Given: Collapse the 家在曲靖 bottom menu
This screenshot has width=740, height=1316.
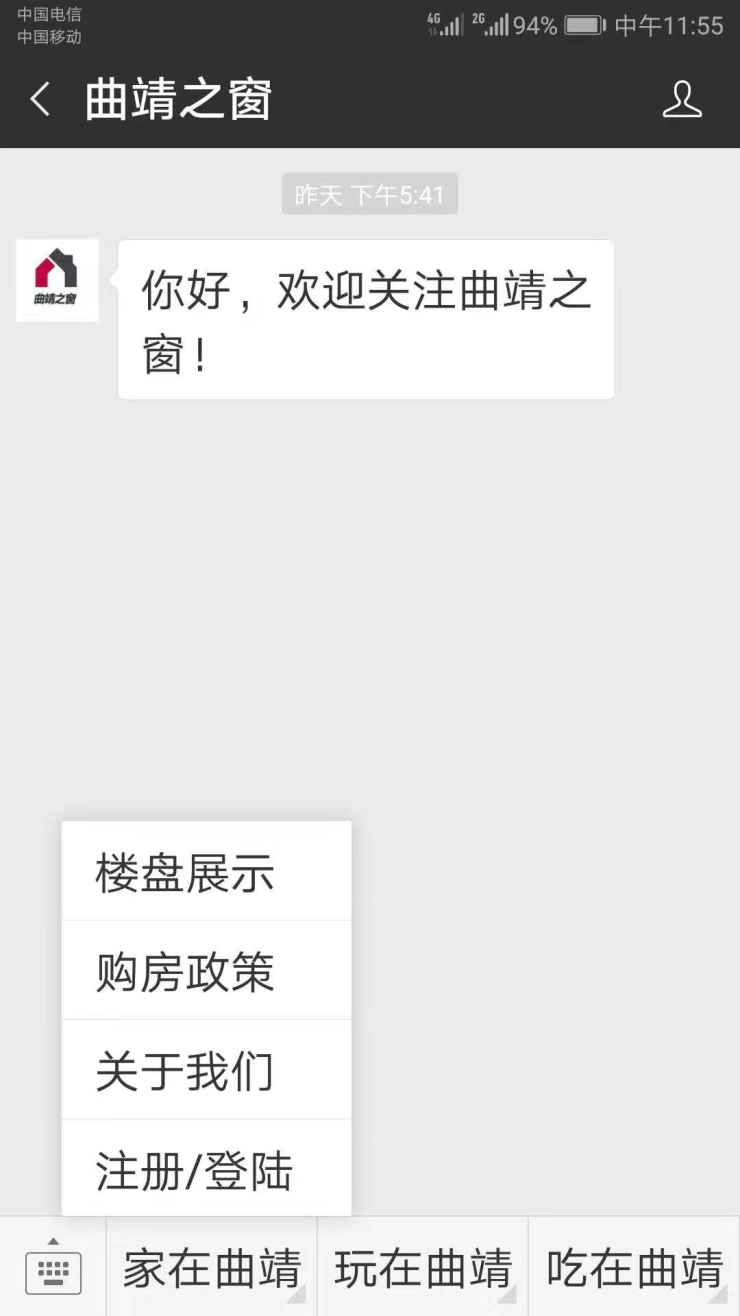Looking at the screenshot, I should click(212, 1267).
